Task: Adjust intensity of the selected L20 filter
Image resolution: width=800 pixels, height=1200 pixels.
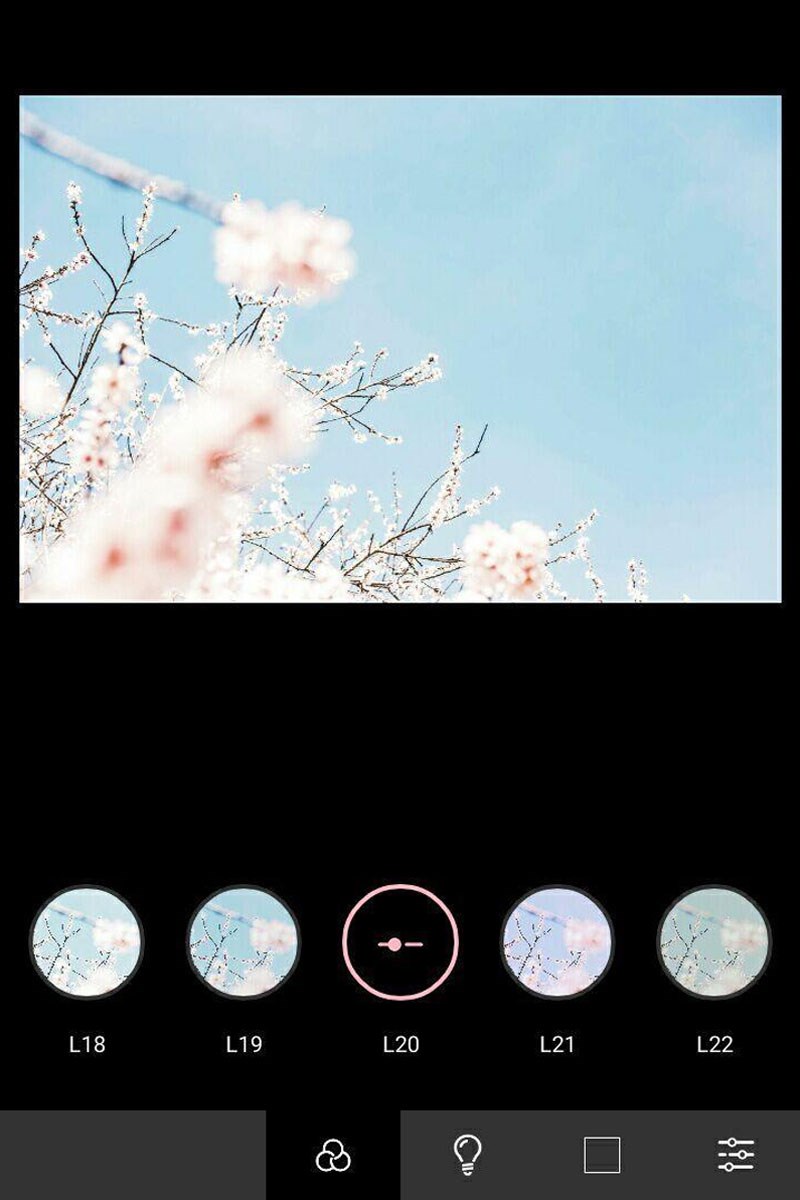Action: pos(400,943)
